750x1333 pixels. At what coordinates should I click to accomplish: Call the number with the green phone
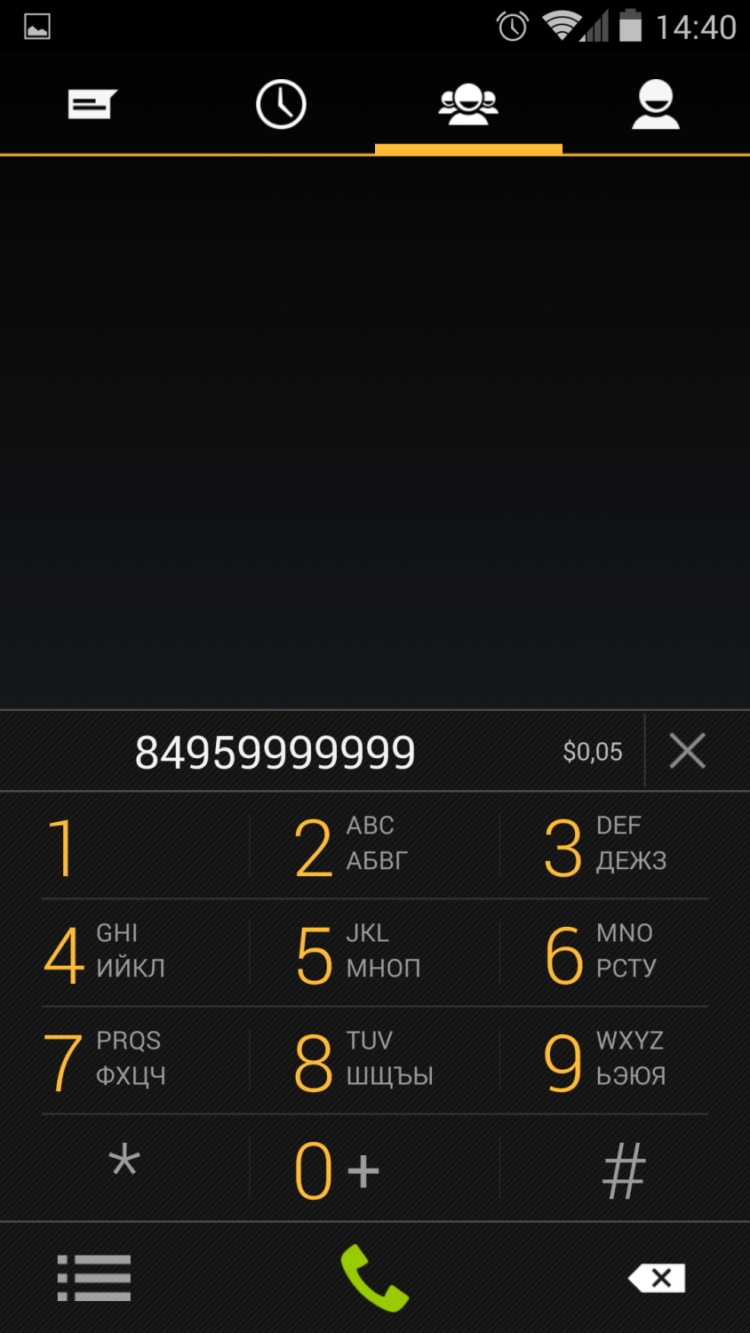(x=375, y=1277)
